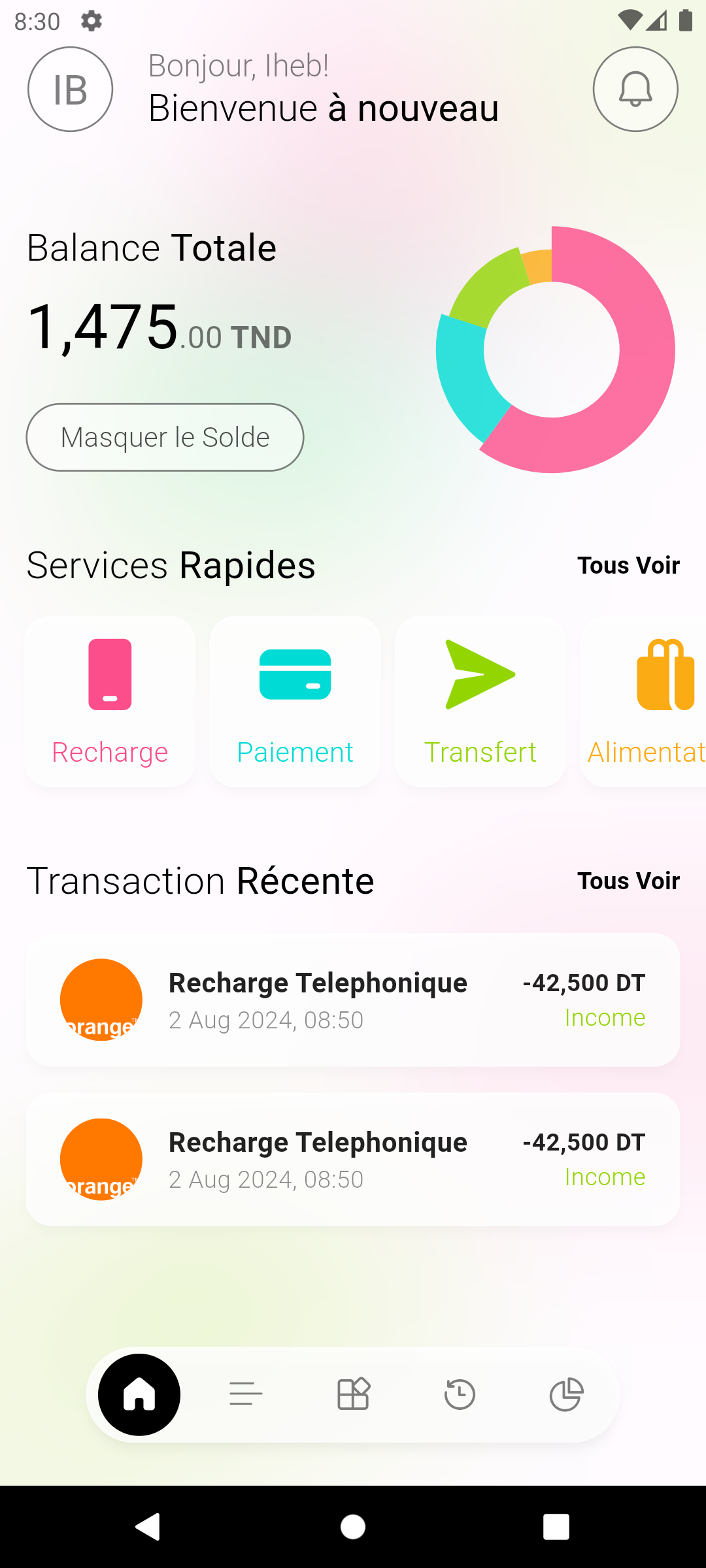Viewport: 706px width, 1568px height.
Task: Tap the Orange logo on first transaction
Action: pyautogui.click(x=101, y=1000)
